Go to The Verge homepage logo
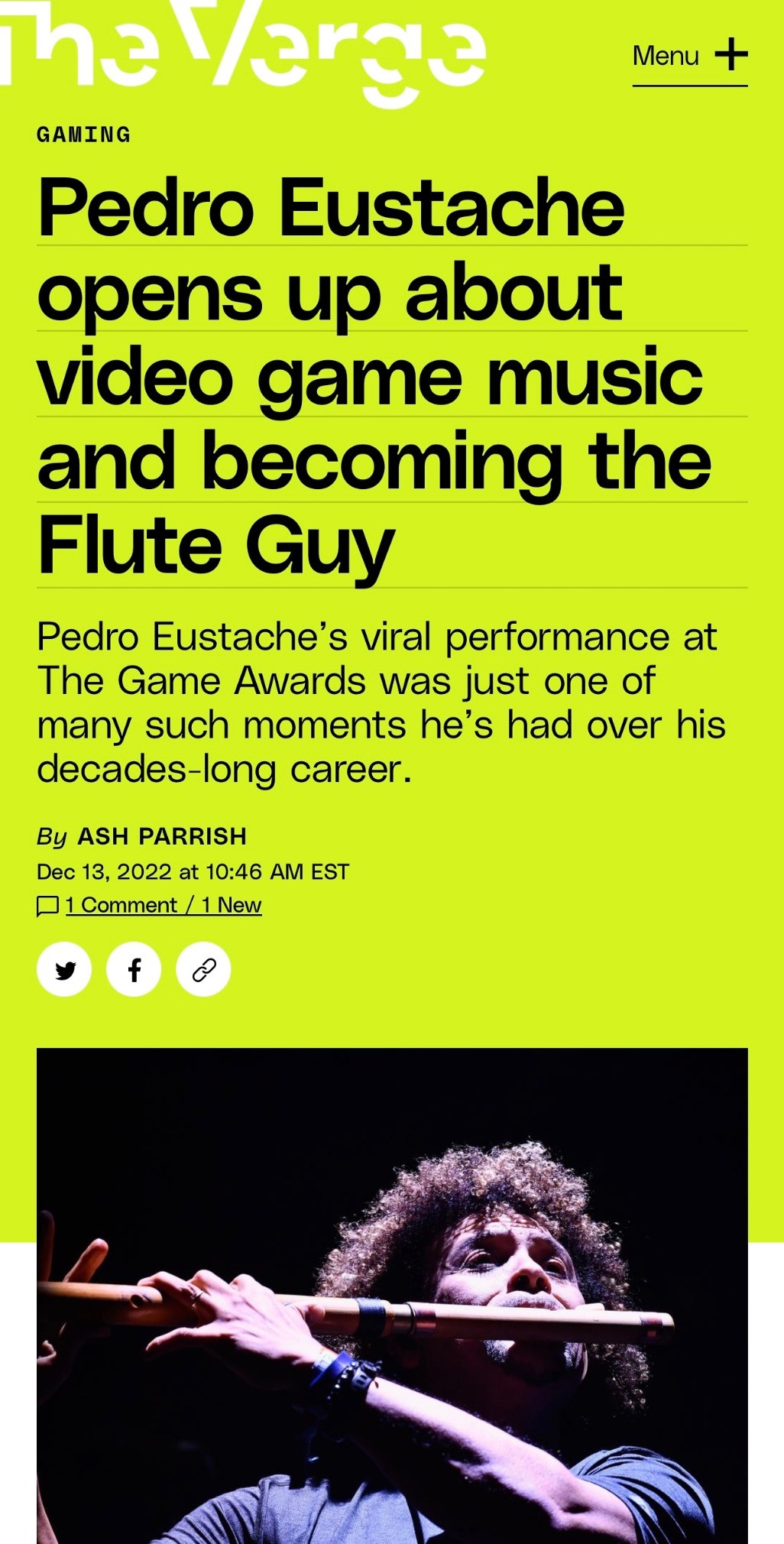Image resolution: width=784 pixels, height=1544 pixels. click(x=243, y=50)
